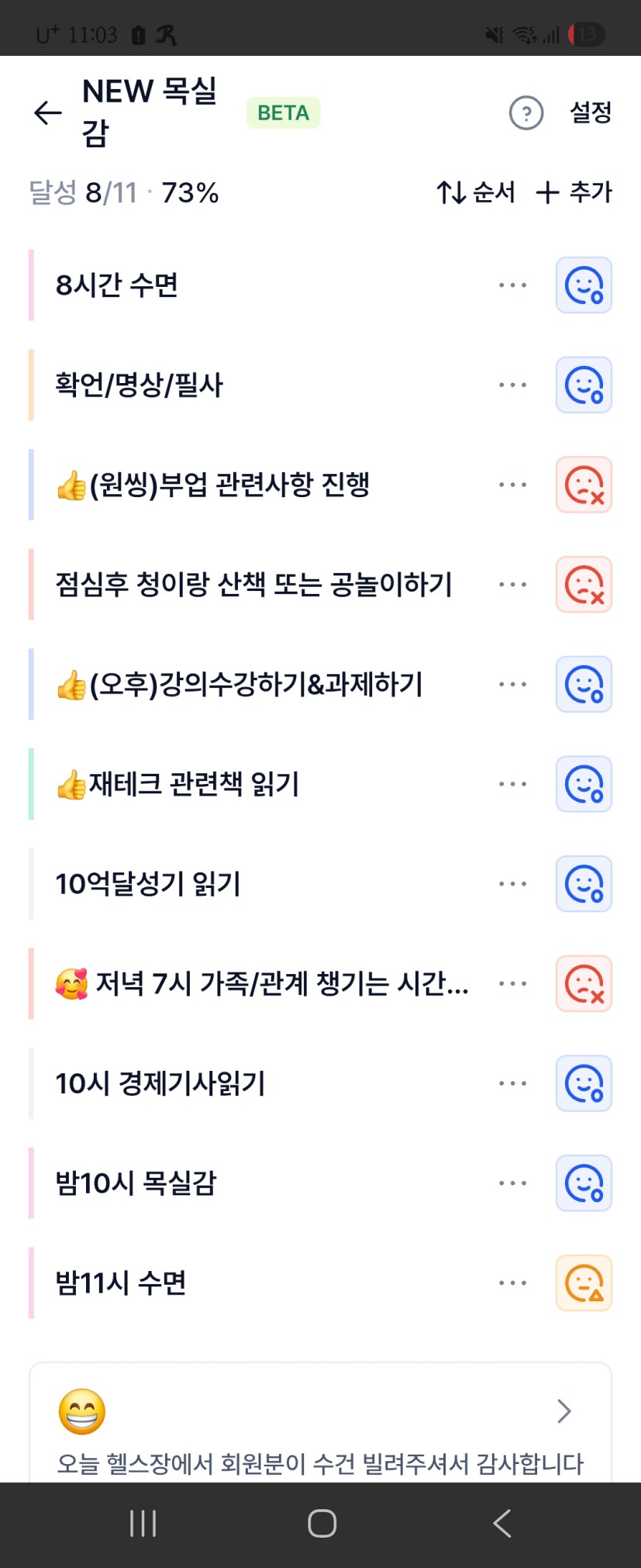
Task: Open recent apps from the navigation bar
Action: tap(143, 1524)
